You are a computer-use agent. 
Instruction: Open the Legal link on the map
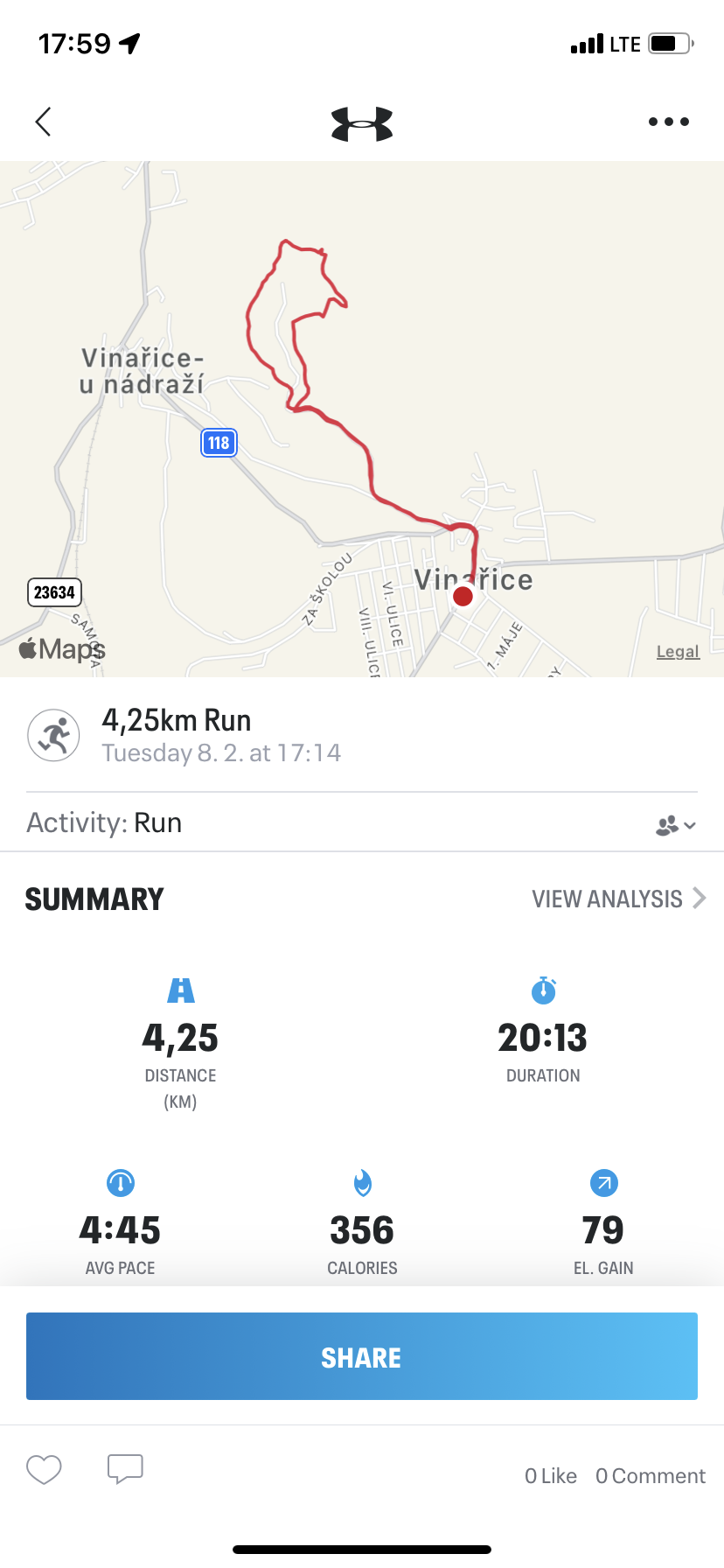678,651
